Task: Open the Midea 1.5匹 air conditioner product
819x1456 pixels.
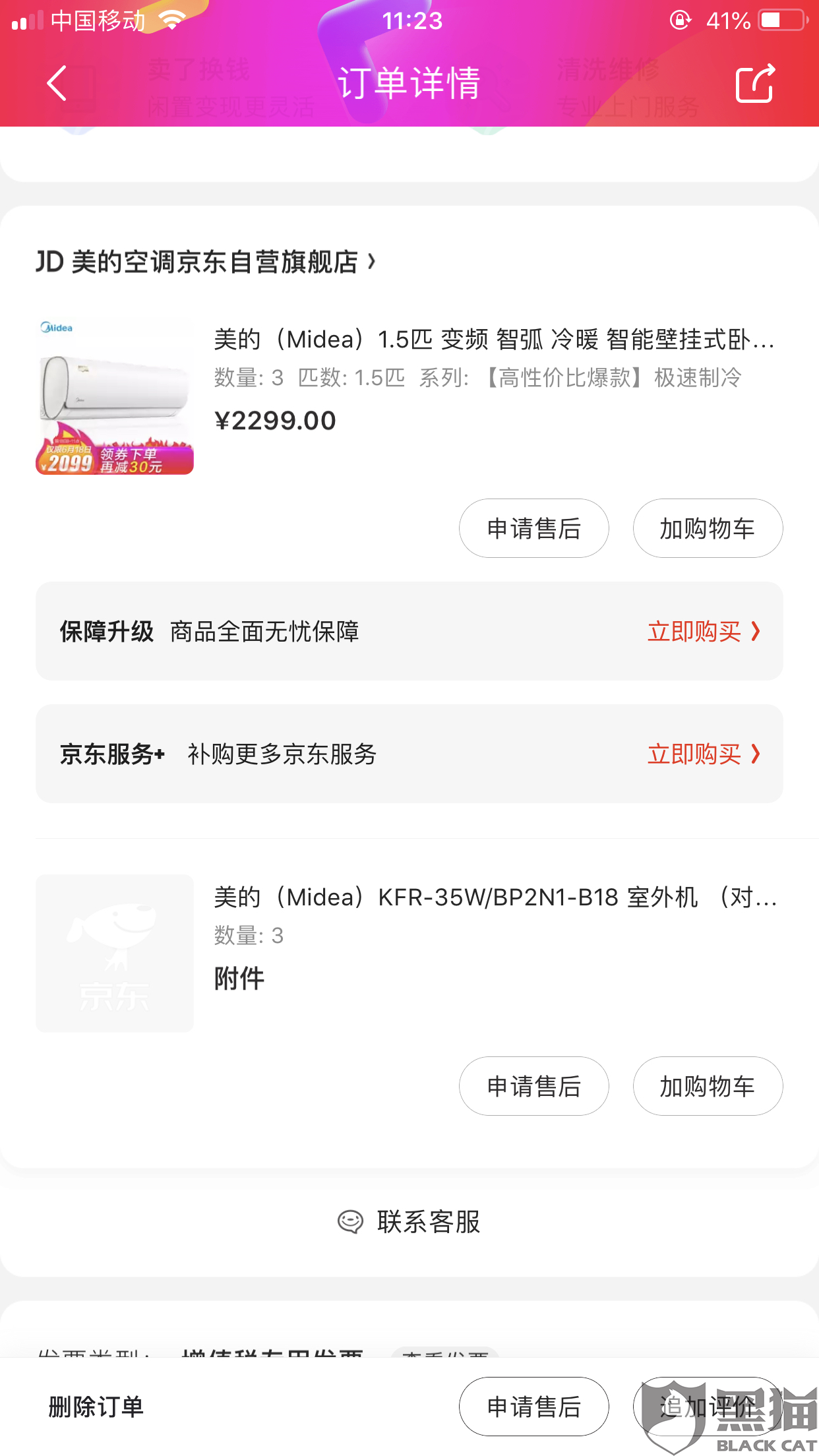Action: pos(493,340)
